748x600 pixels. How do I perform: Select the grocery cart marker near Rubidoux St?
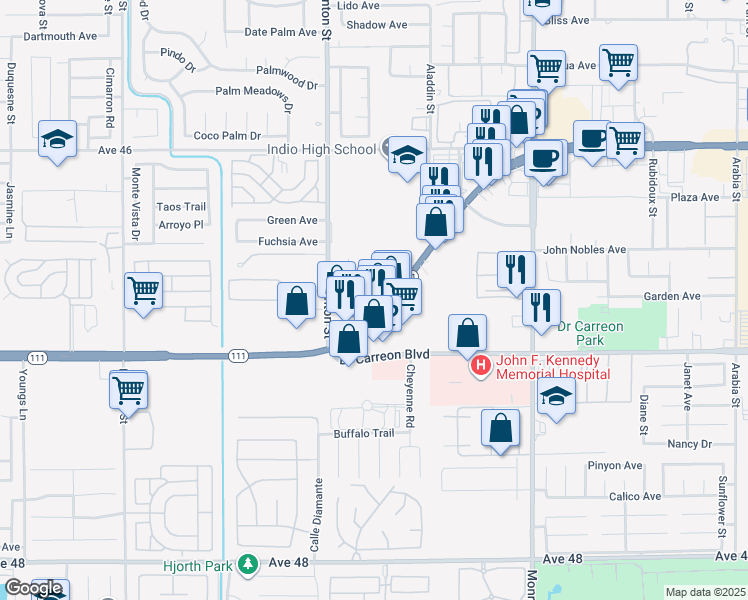(x=625, y=141)
